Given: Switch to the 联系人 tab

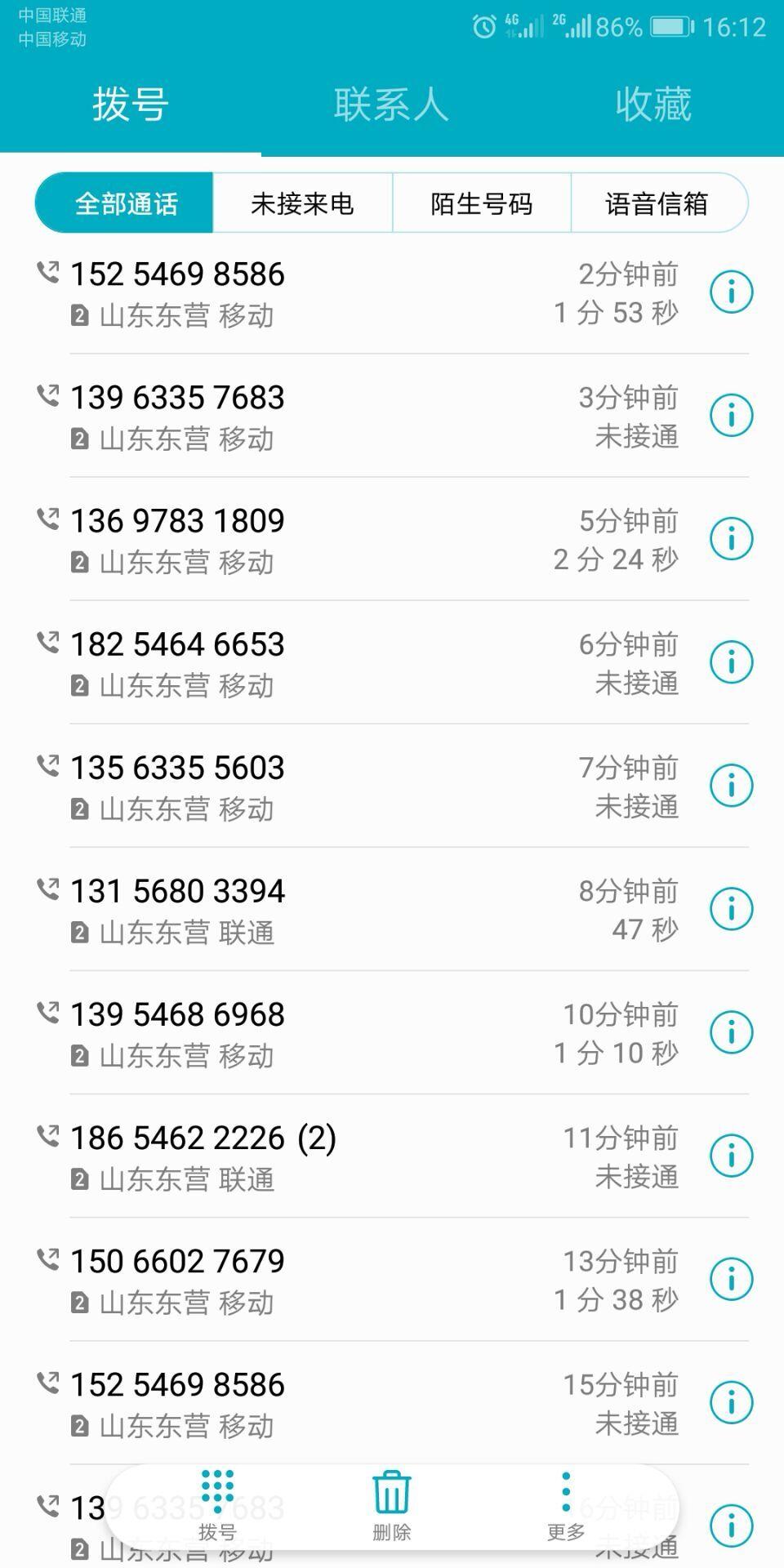Looking at the screenshot, I should coord(391,105).
